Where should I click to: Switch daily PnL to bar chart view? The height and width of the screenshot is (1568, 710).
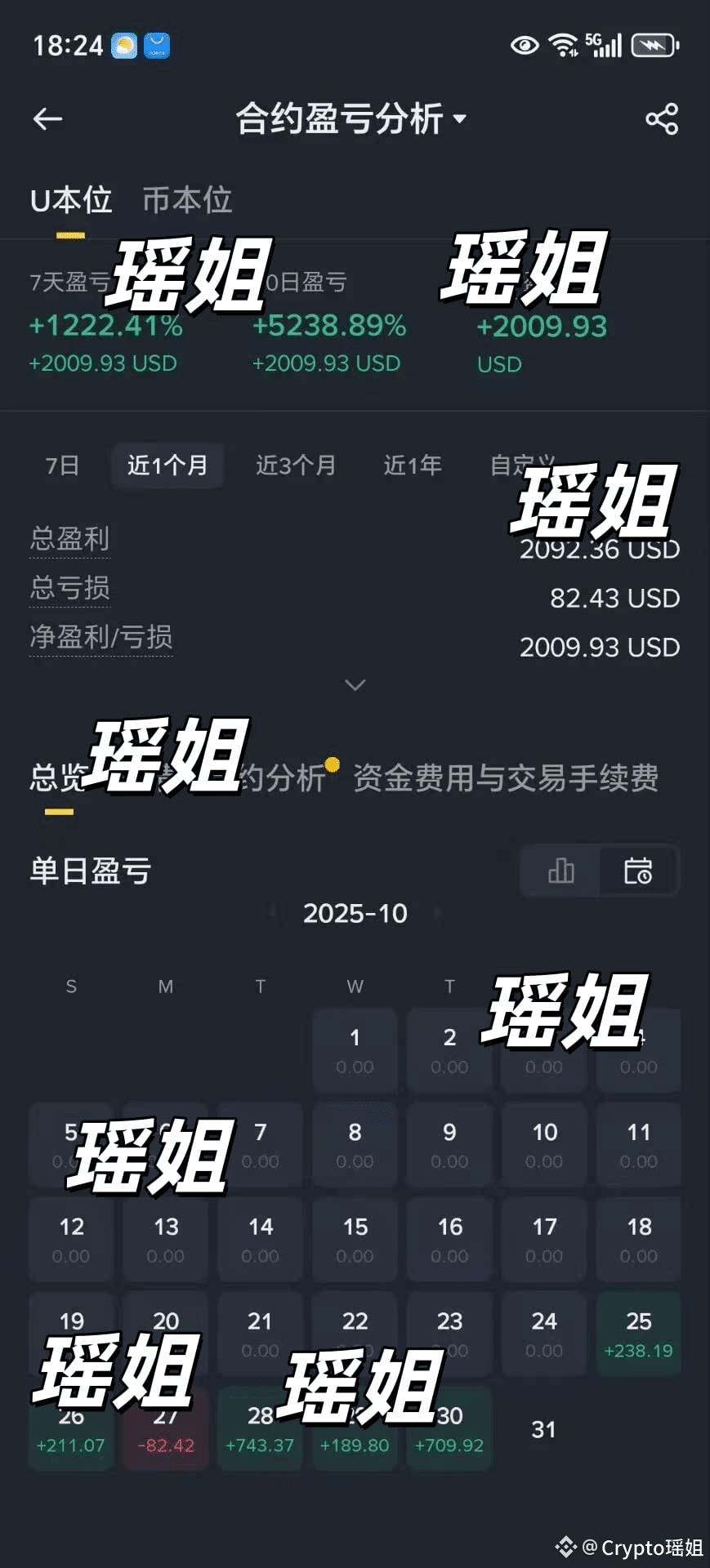point(560,871)
